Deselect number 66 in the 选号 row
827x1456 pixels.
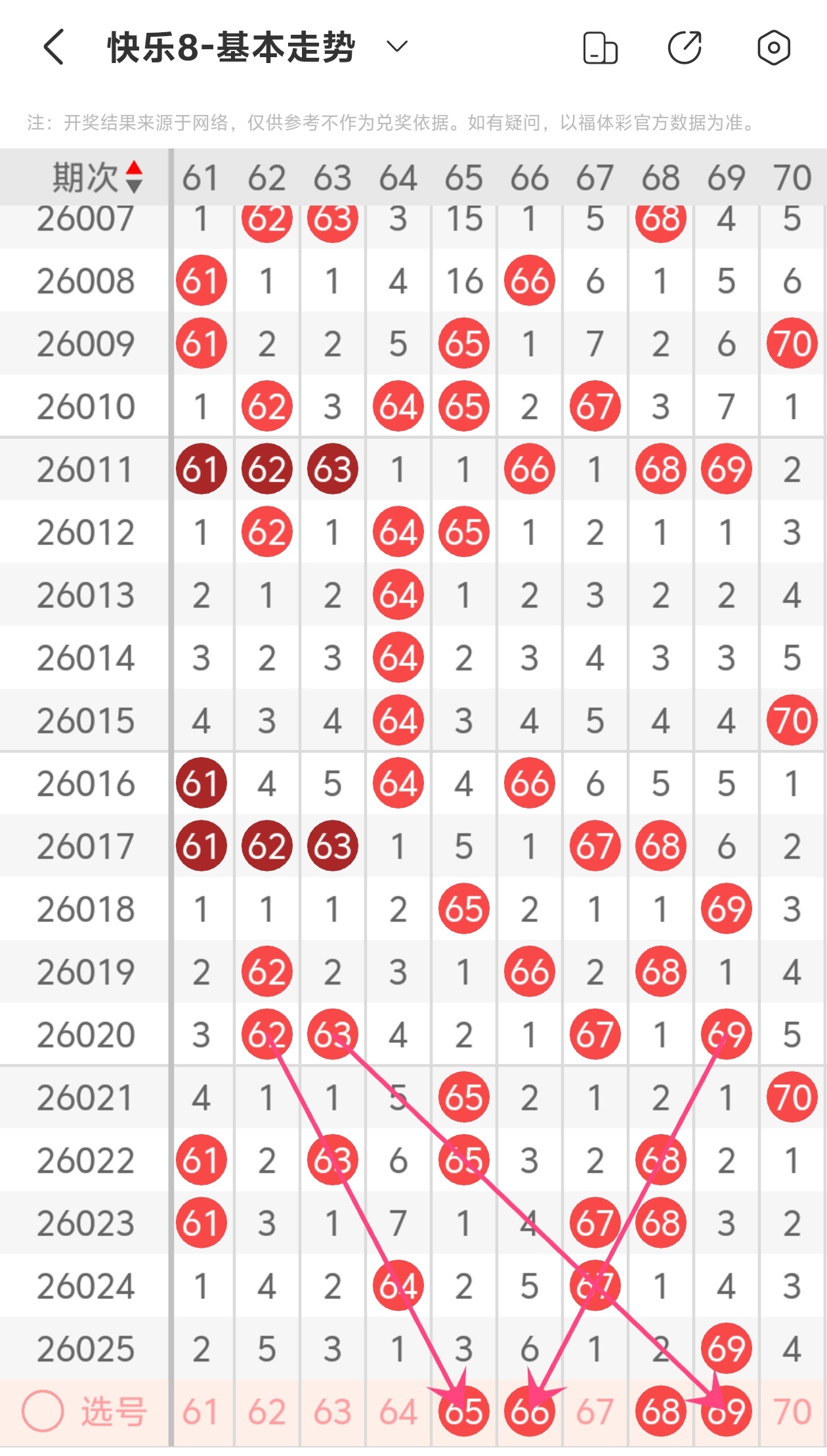click(x=529, y=1411)
